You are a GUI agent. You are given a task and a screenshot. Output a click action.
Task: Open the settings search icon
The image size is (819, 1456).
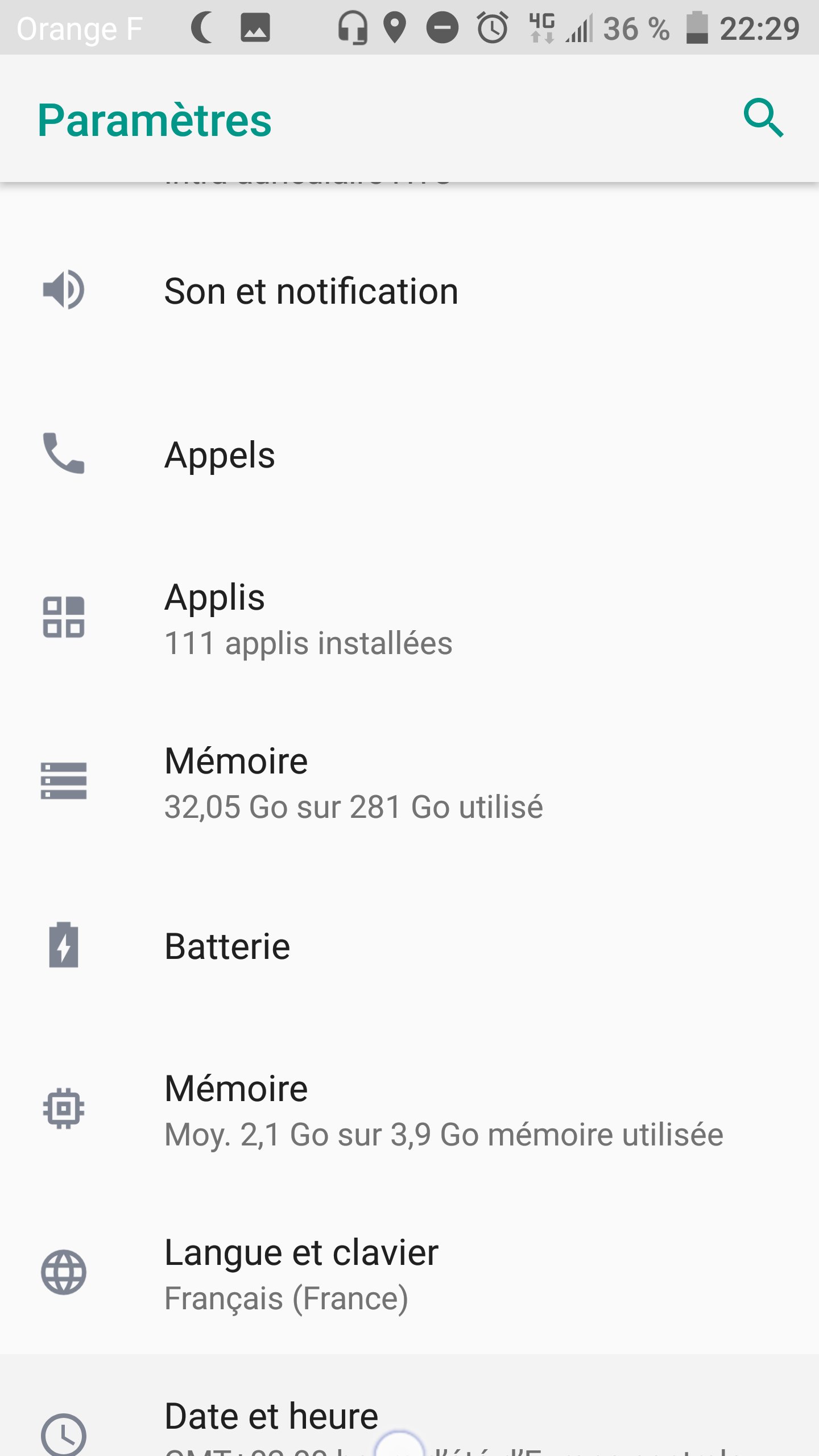tap(763, 119)
